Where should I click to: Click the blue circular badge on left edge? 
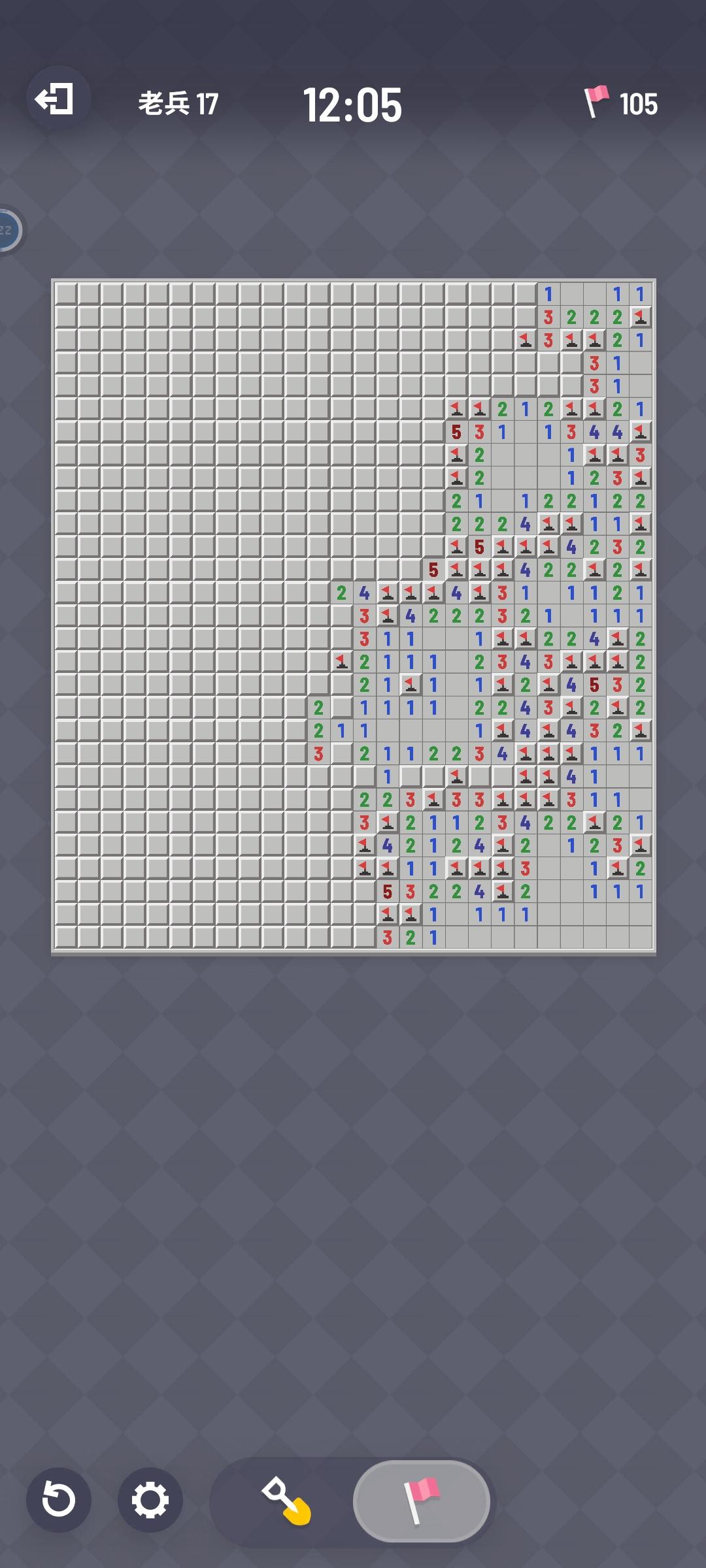[8, 230]
